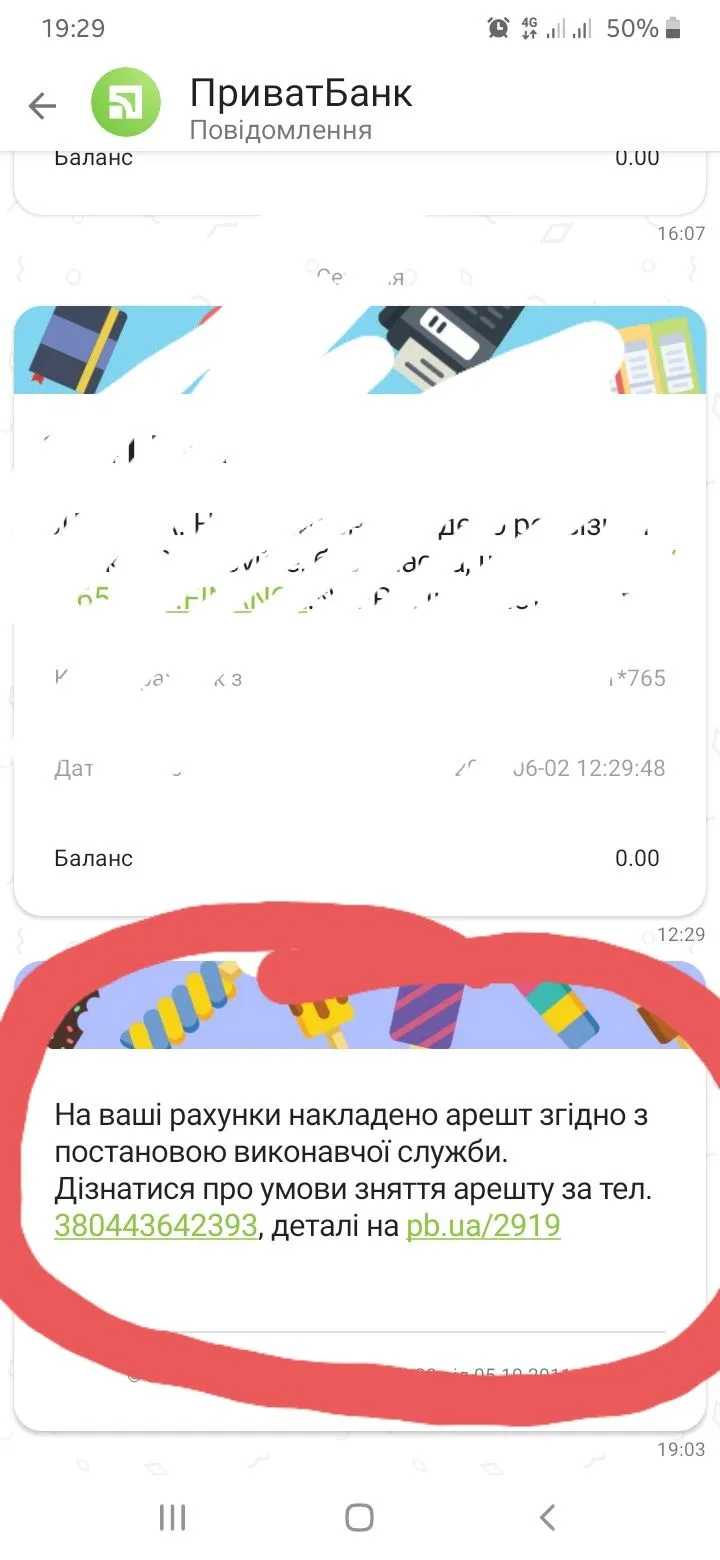Open the system recent apps view
720x1560 pixels.
[173, 1517]
